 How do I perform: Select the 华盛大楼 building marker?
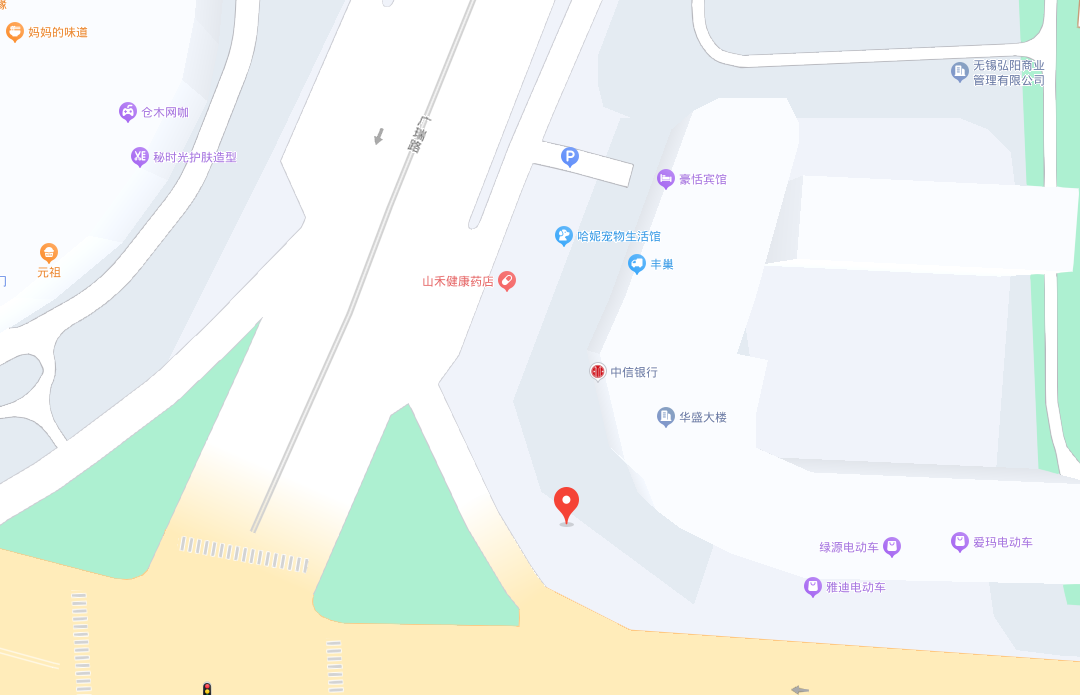[666, 417]
